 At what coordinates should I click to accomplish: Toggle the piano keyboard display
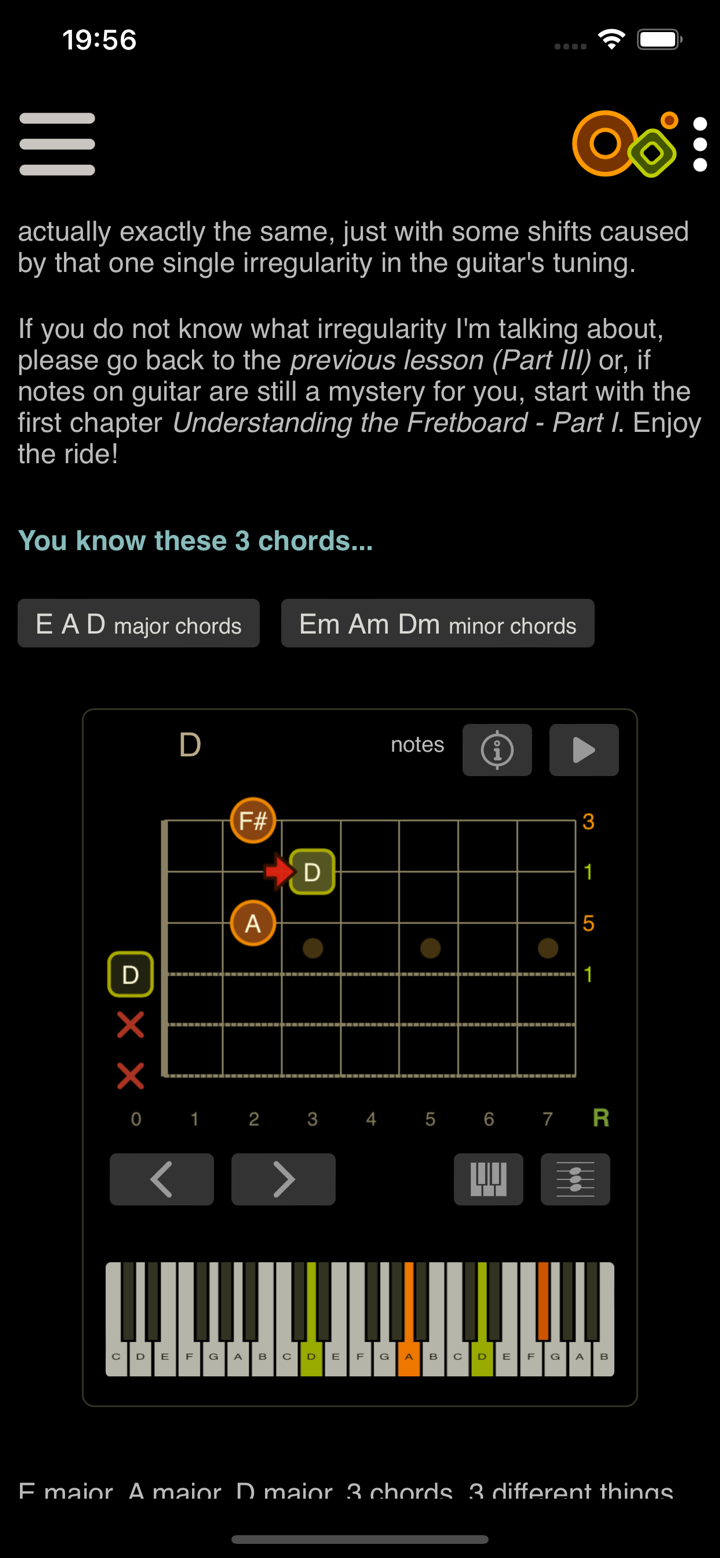click(x=488, y=1179)
